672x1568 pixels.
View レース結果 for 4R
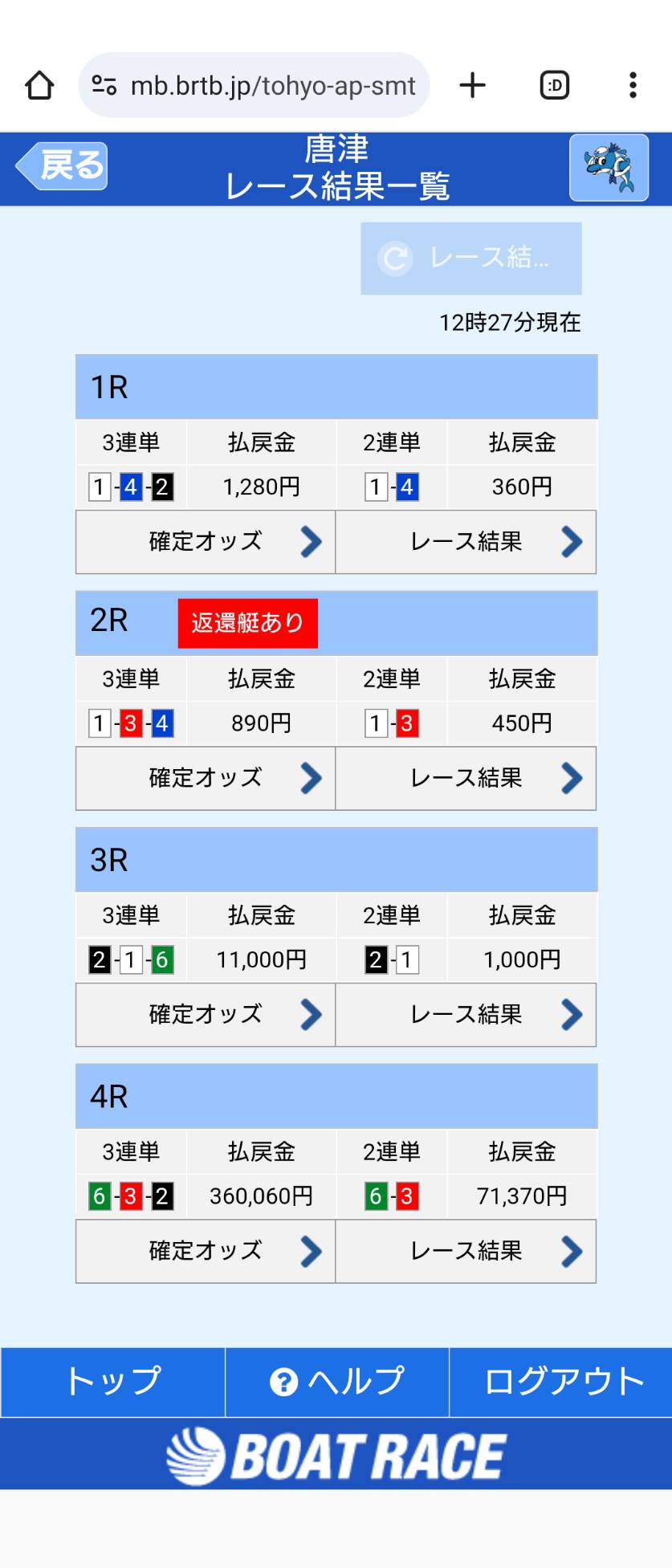466,1251
